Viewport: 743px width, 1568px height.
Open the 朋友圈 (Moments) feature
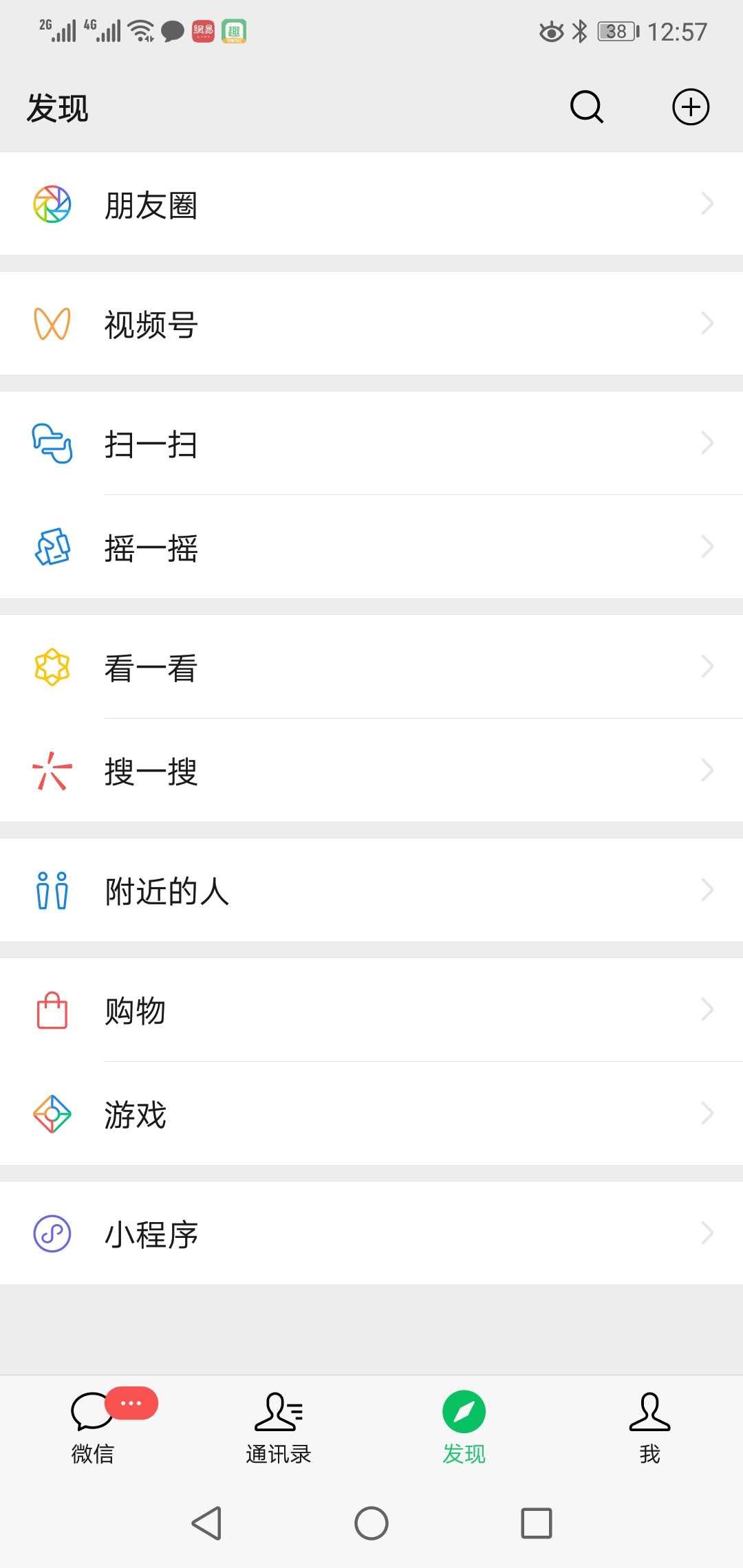(52, 203)
